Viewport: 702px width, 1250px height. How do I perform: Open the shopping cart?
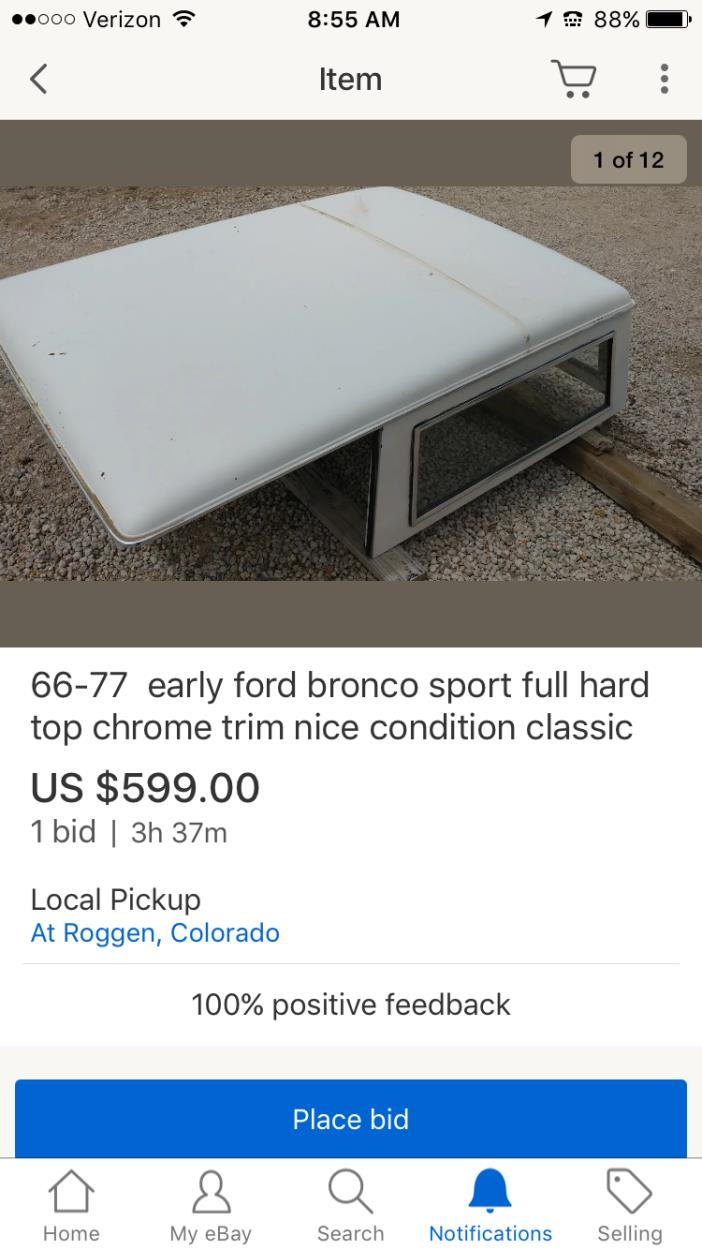[x=572, y=79]
